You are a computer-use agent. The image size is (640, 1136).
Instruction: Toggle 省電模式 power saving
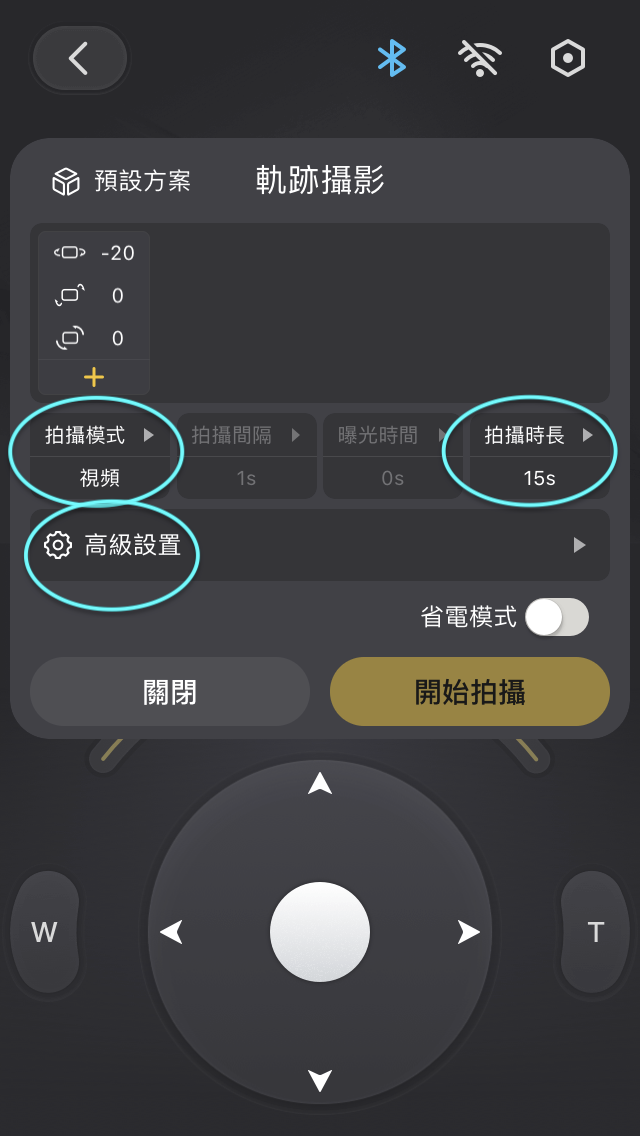pyautogui.click(x=557, y=617)
